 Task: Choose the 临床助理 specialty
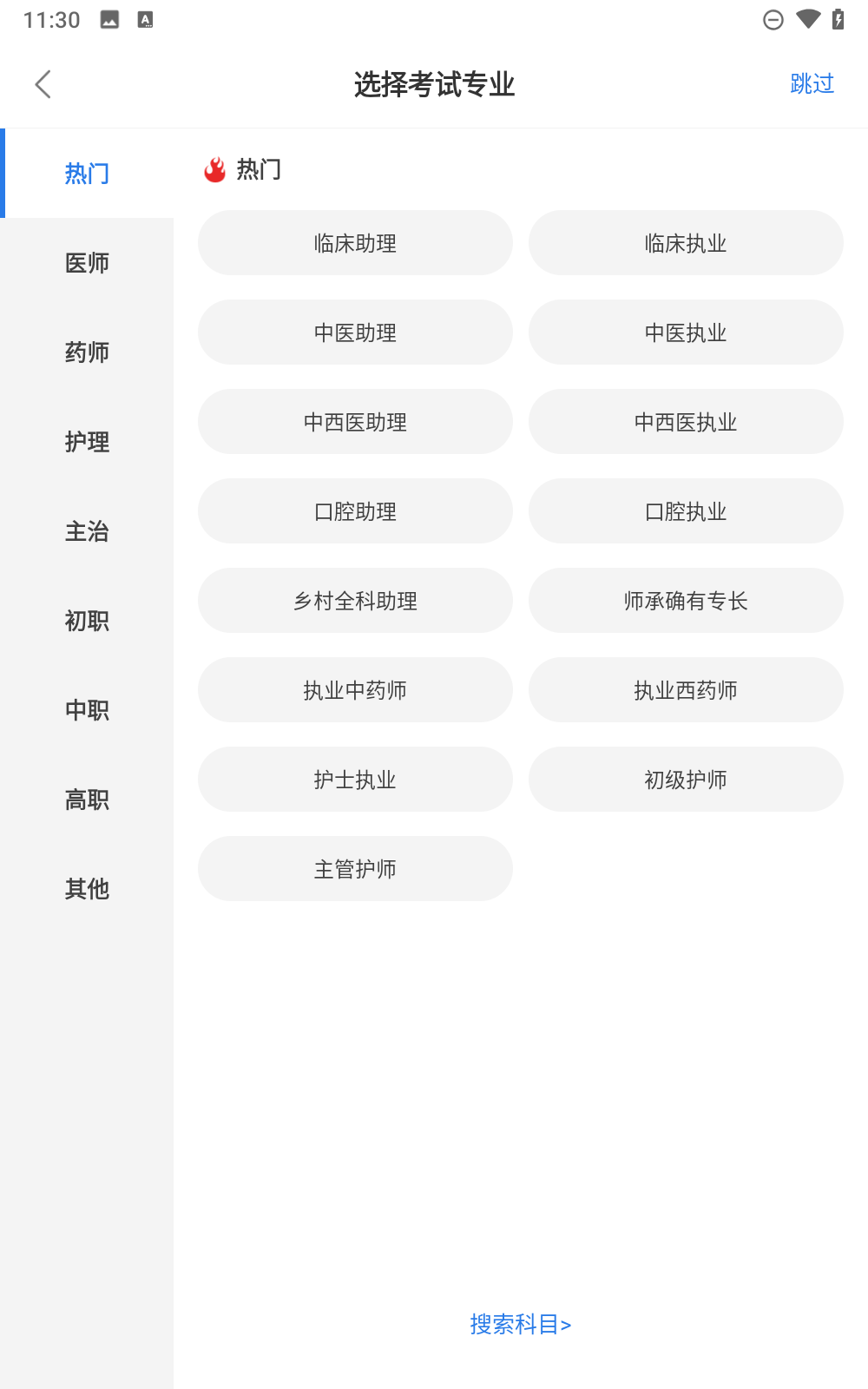pyautogui.click(x=355, y=243)
